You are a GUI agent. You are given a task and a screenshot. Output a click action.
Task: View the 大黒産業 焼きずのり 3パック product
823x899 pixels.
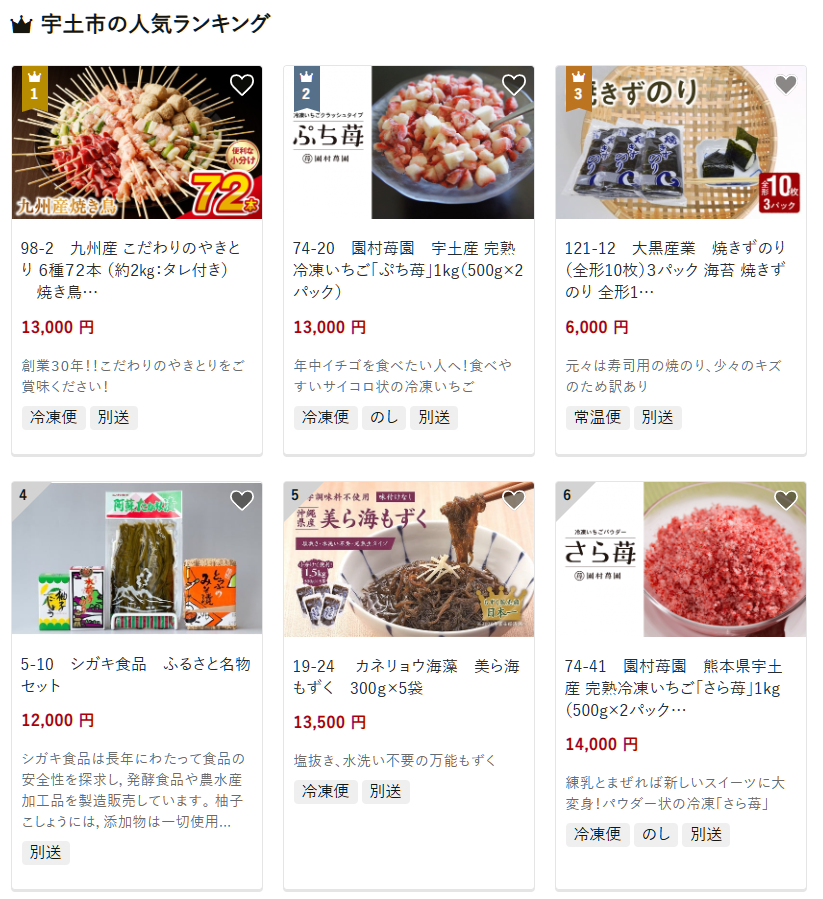pyautogui.click(x=680, y=269)
